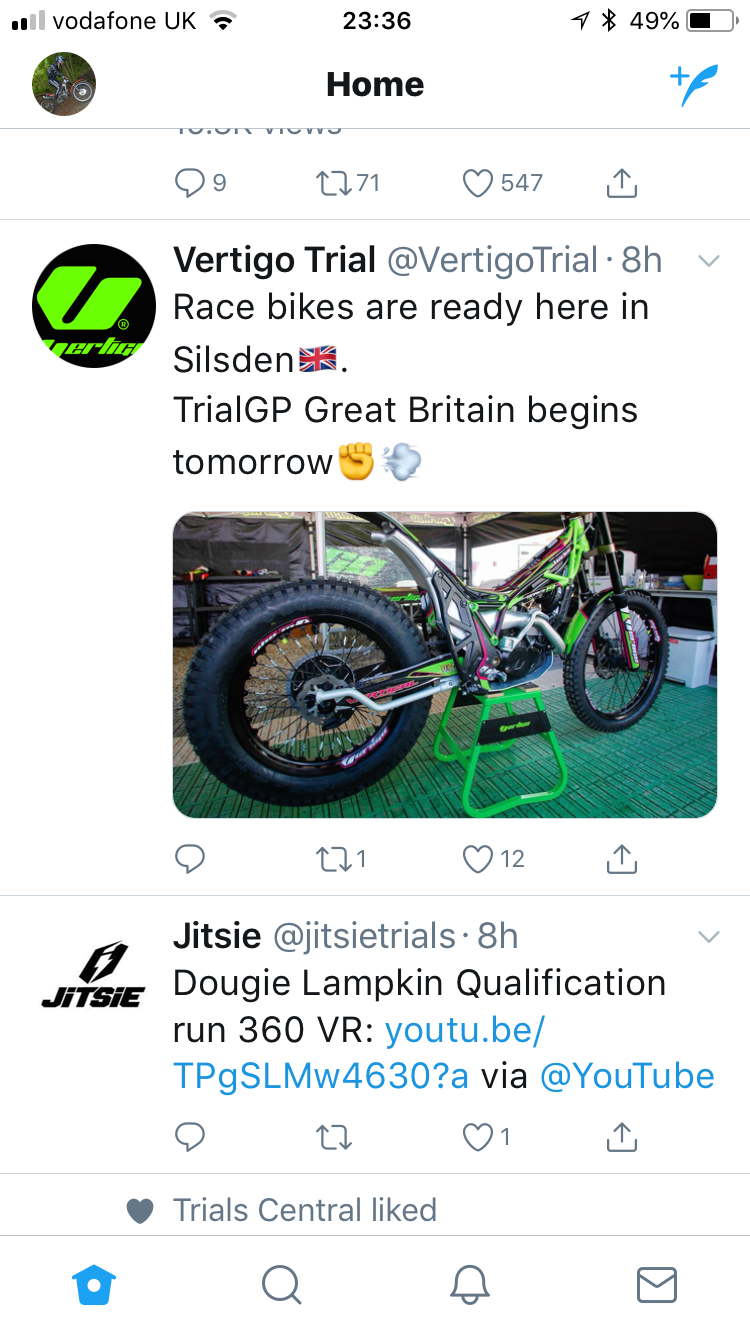Expand options chevron on Vertigo Trial tweet
This screenshot has width=750, height=1334.
tap(708, 261)
